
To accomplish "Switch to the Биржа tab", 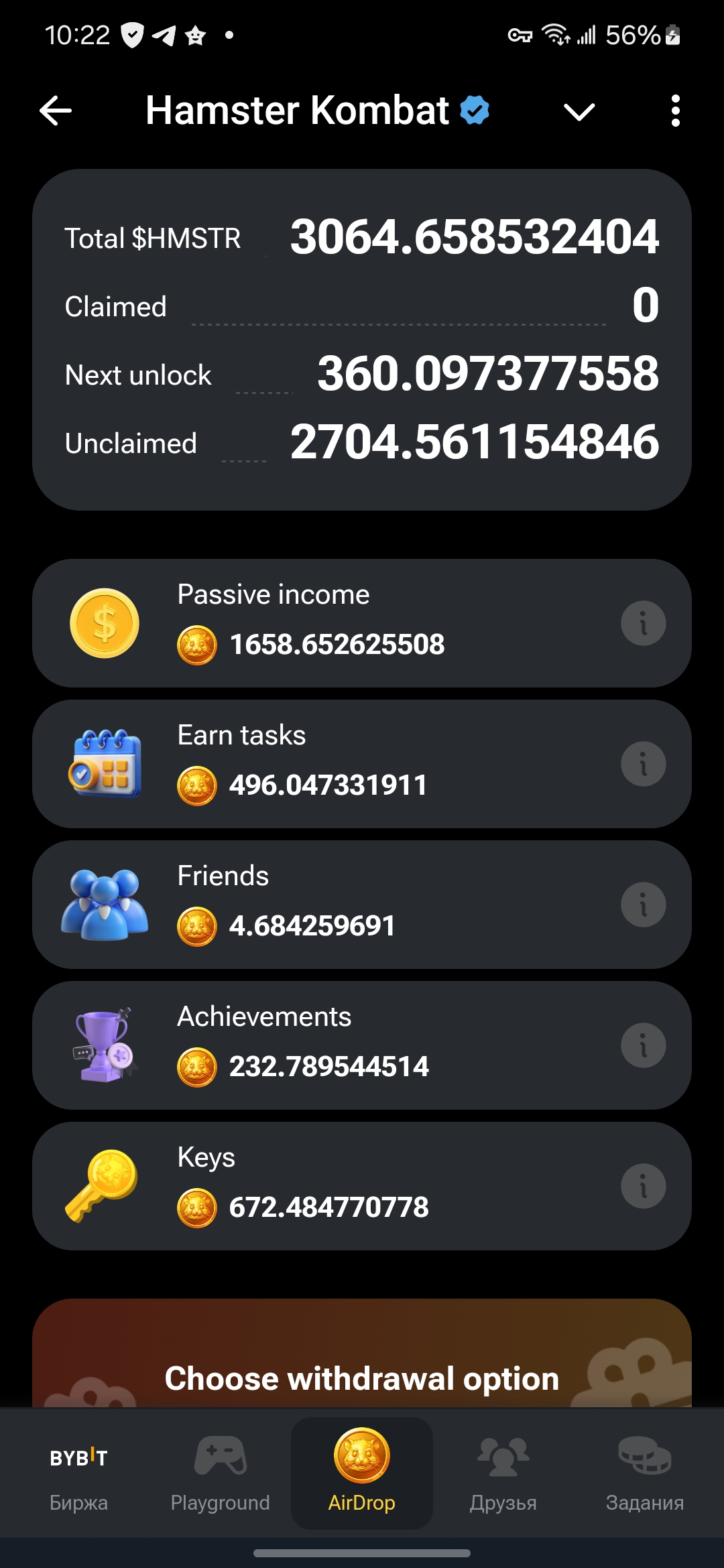I will pos(78,1473).
